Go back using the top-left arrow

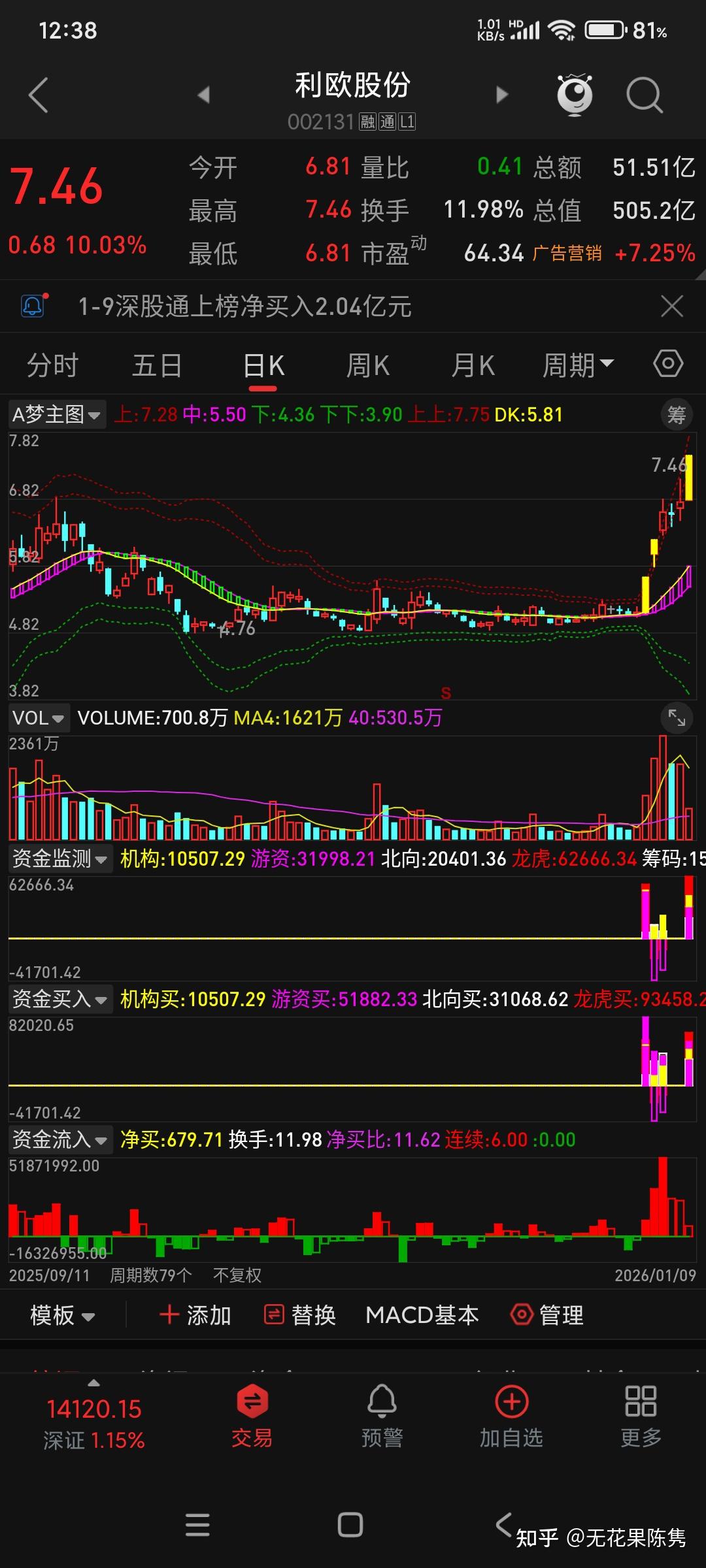(x=39, y=95)
